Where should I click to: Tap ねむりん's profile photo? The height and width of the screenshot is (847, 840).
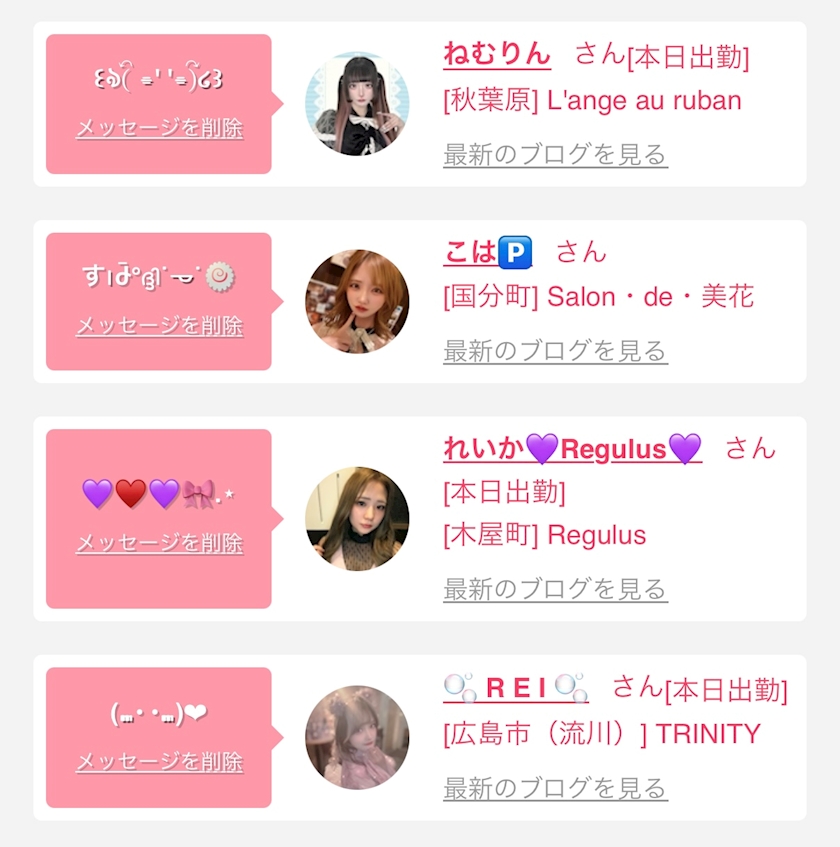[357, 104]
